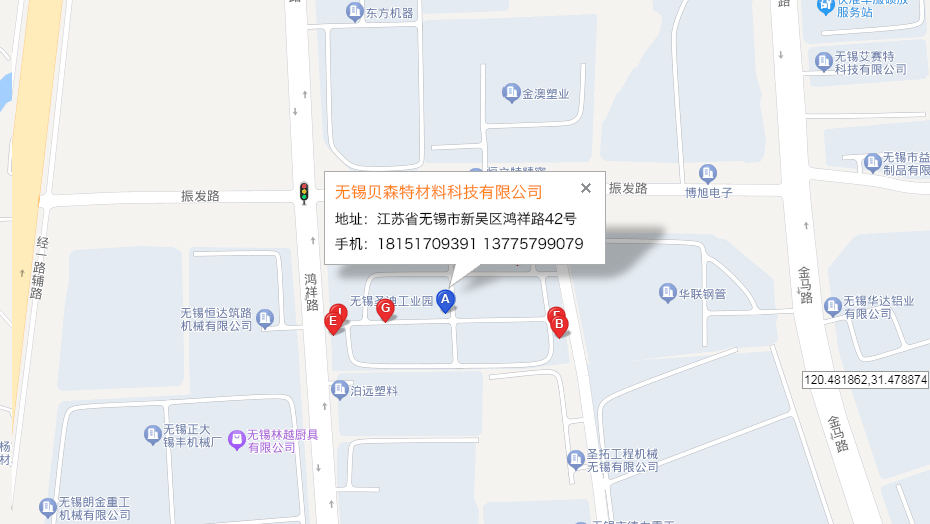Viewport: 930px width, 524px height.
Task: Select the blue marker A
Action: tap(446, 299)
